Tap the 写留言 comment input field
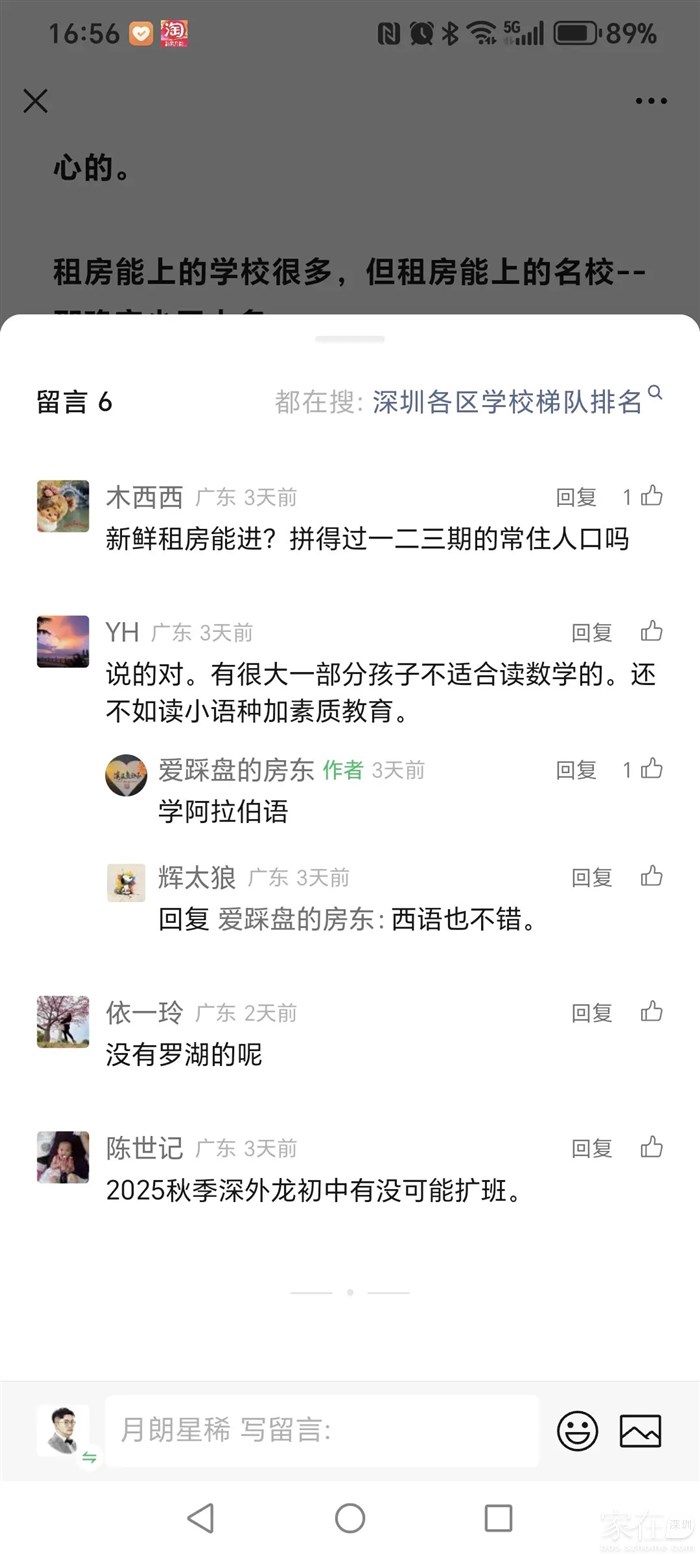 (322, 1431)
